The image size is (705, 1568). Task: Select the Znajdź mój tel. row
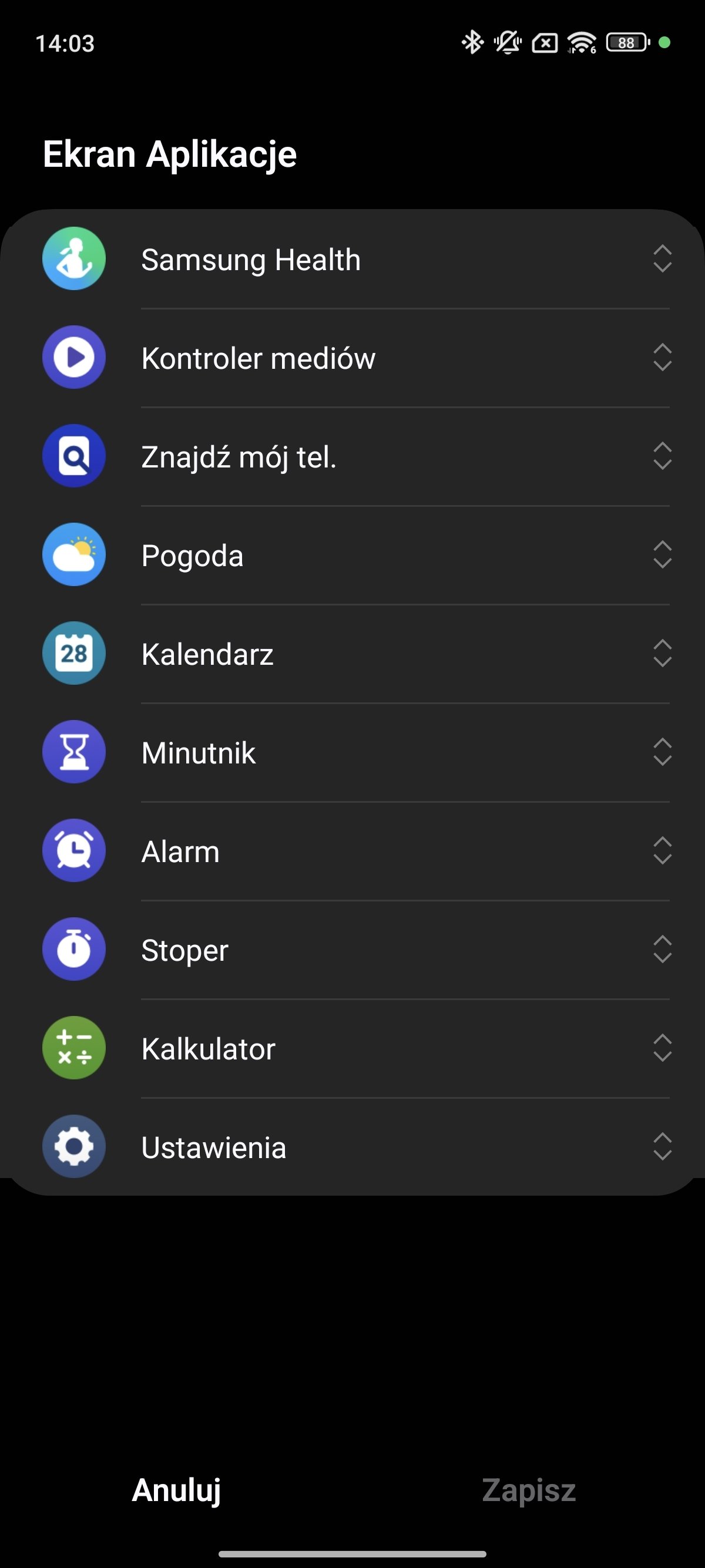(x=352, y=456)
